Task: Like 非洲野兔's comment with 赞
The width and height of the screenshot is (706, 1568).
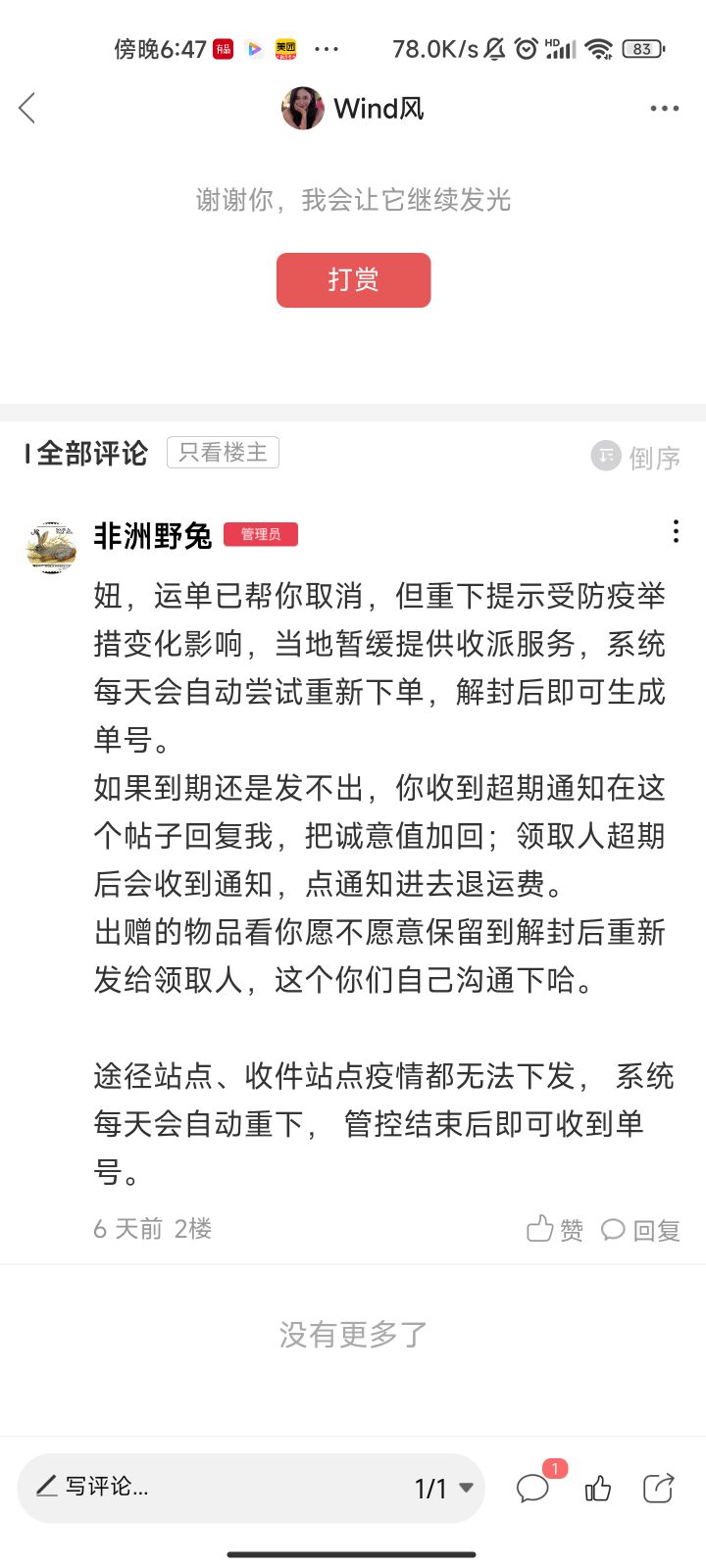Action: (555, 1229)
